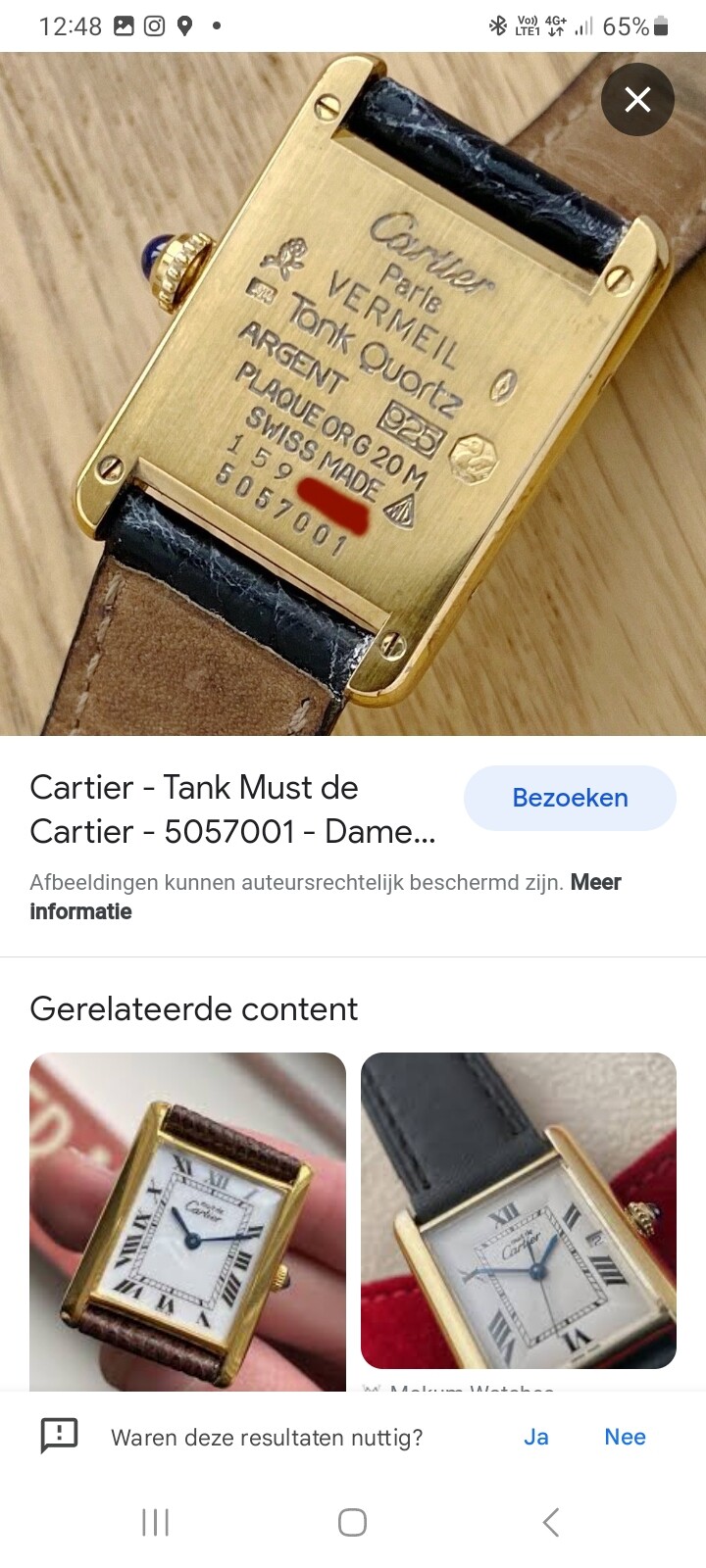The image size is (706, 1568).
Task: Answer Nee to results feedback
Action: 625,1437
